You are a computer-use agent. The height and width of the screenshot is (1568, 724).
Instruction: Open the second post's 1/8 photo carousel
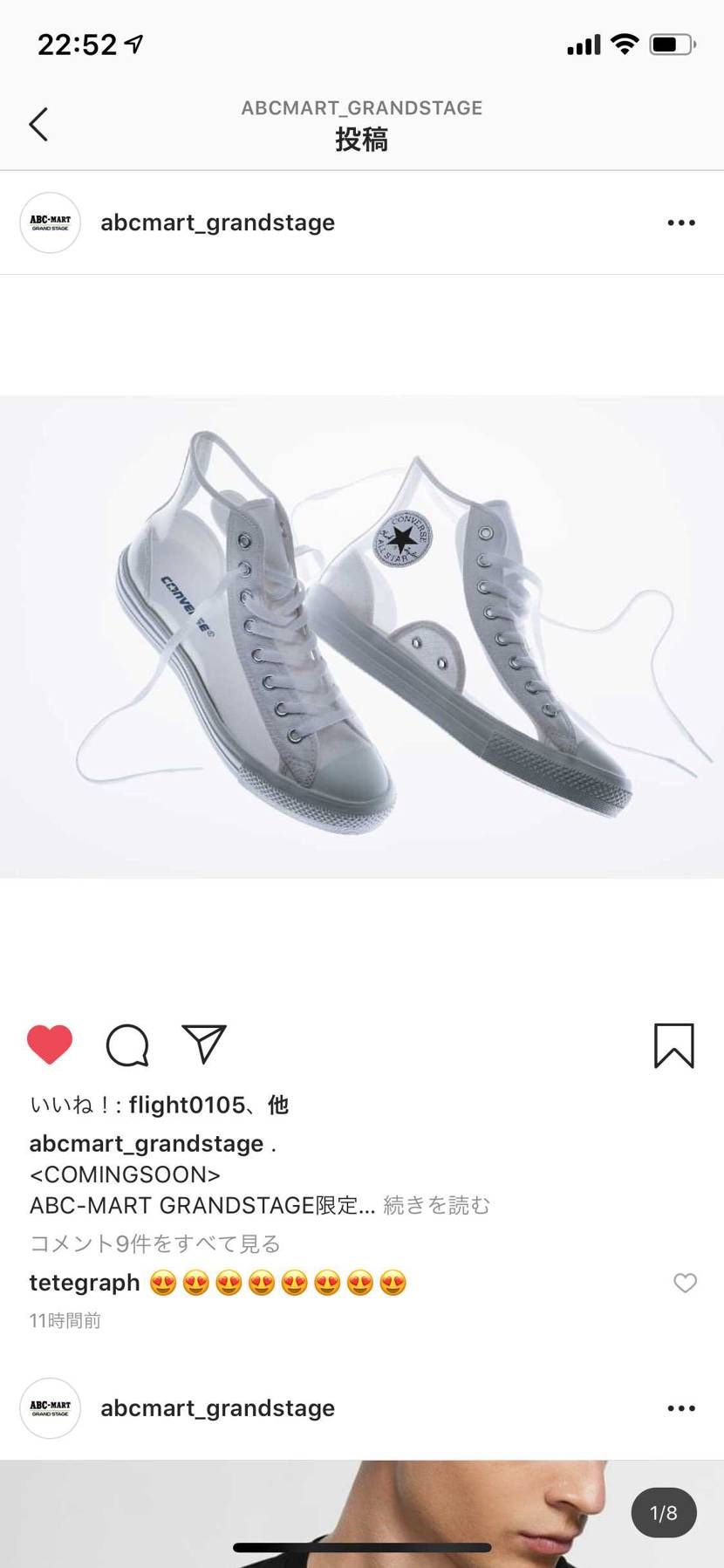click(362, 1514)
